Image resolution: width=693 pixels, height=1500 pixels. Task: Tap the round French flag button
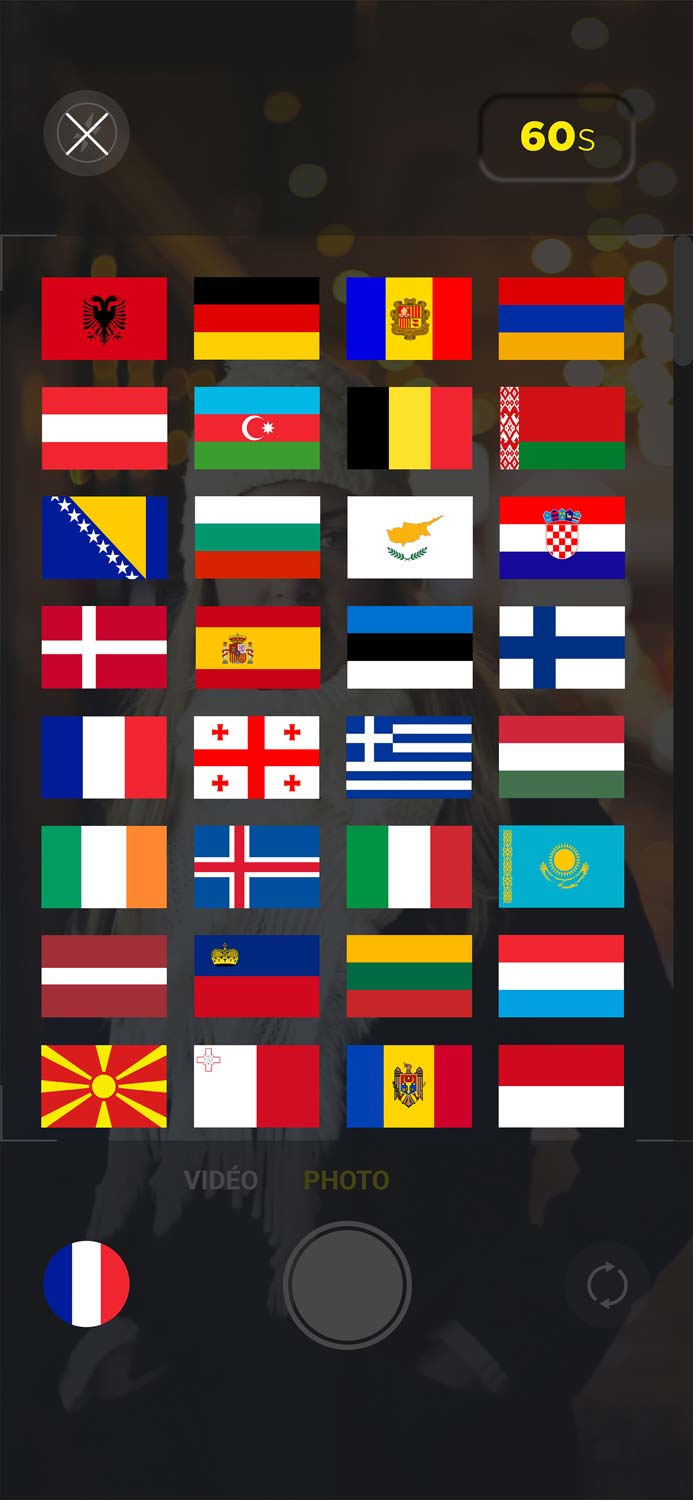pyautogui.click(x=87, y=1283)
